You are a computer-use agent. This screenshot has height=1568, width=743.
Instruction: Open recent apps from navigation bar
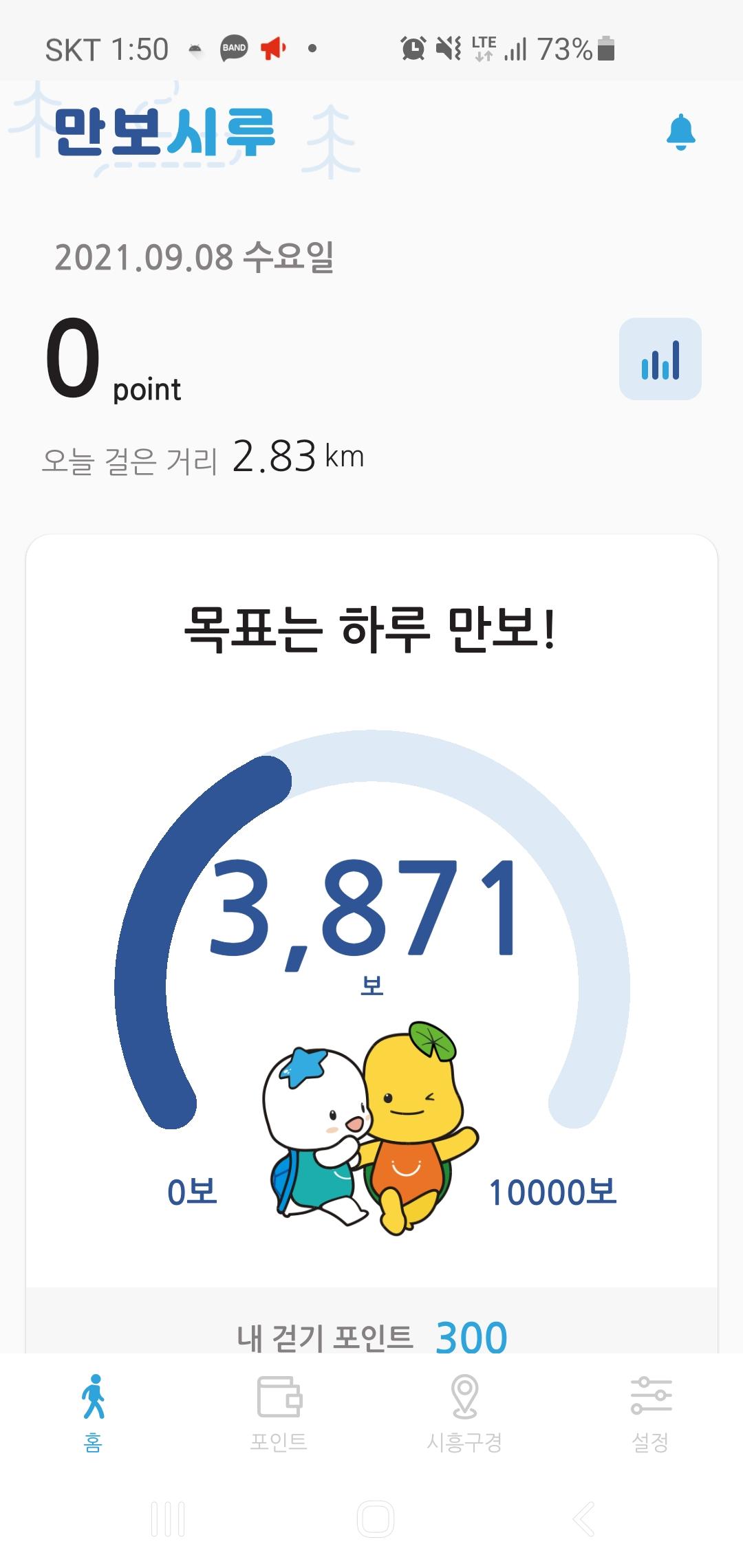pos(168,1519)
